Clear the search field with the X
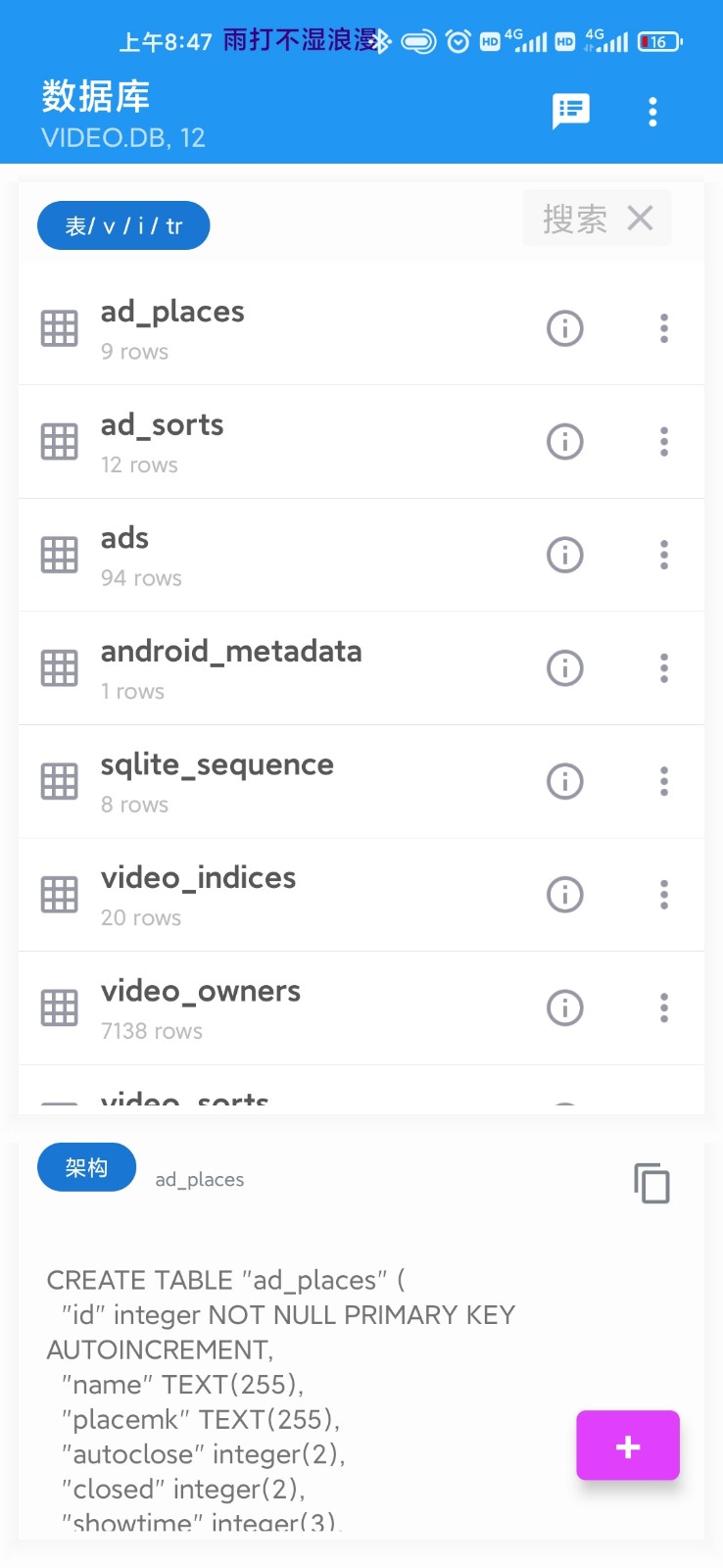The width and height of the screenshot is (723, 1568). pyautogui.click(x=641, y=218)
